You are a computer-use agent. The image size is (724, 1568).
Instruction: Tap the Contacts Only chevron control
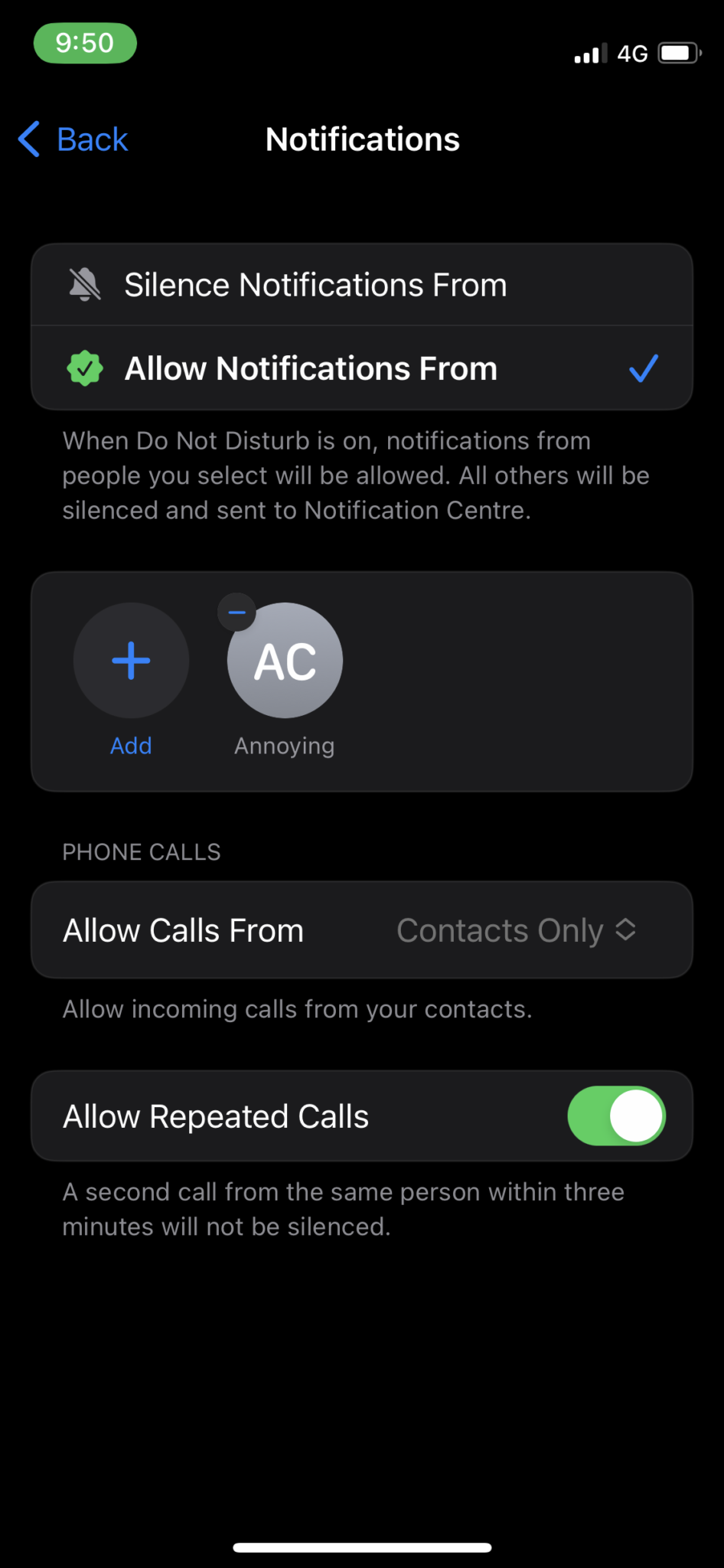625,929
